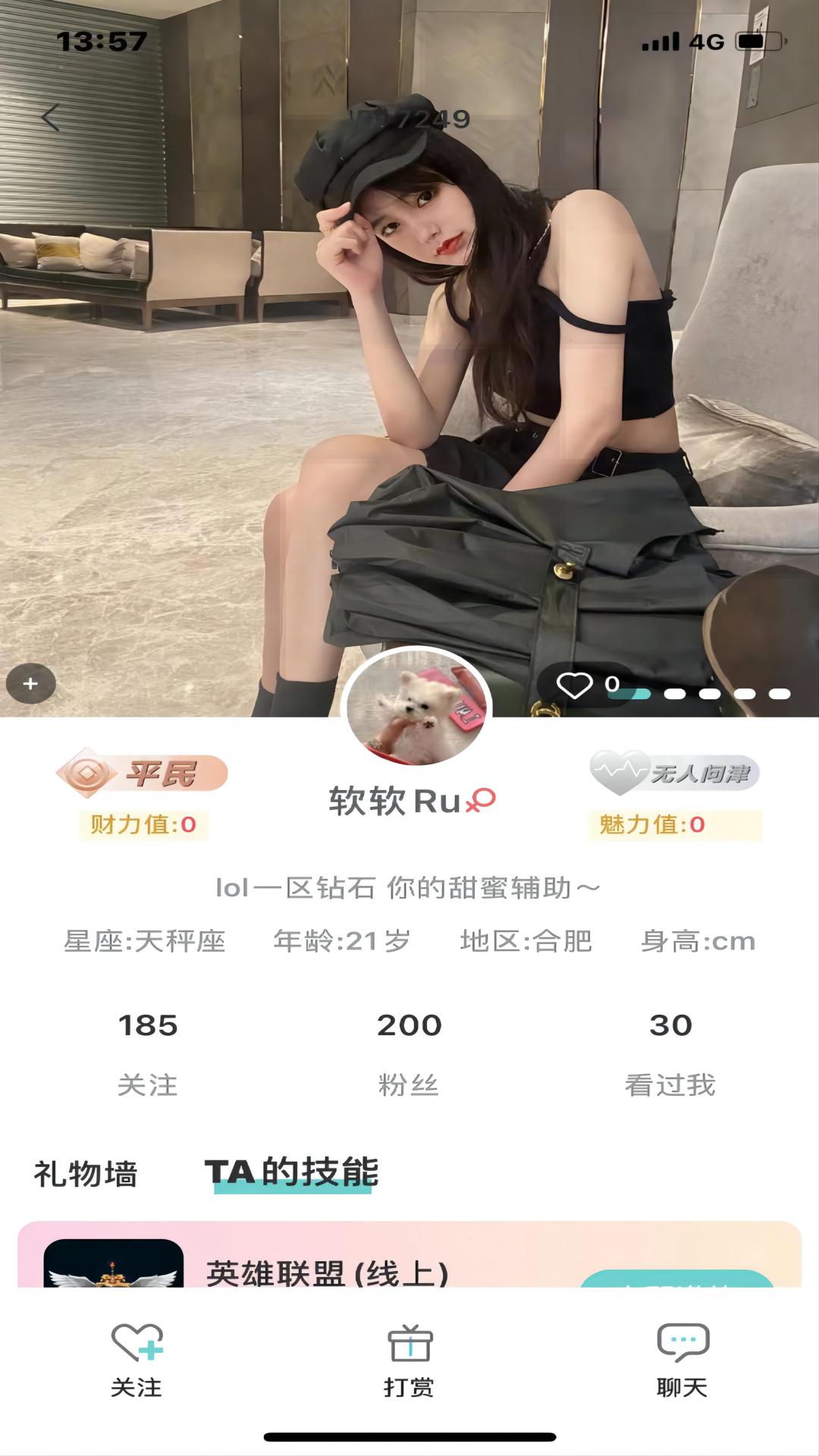Tap the female gender icon next to username

(481, 799)
